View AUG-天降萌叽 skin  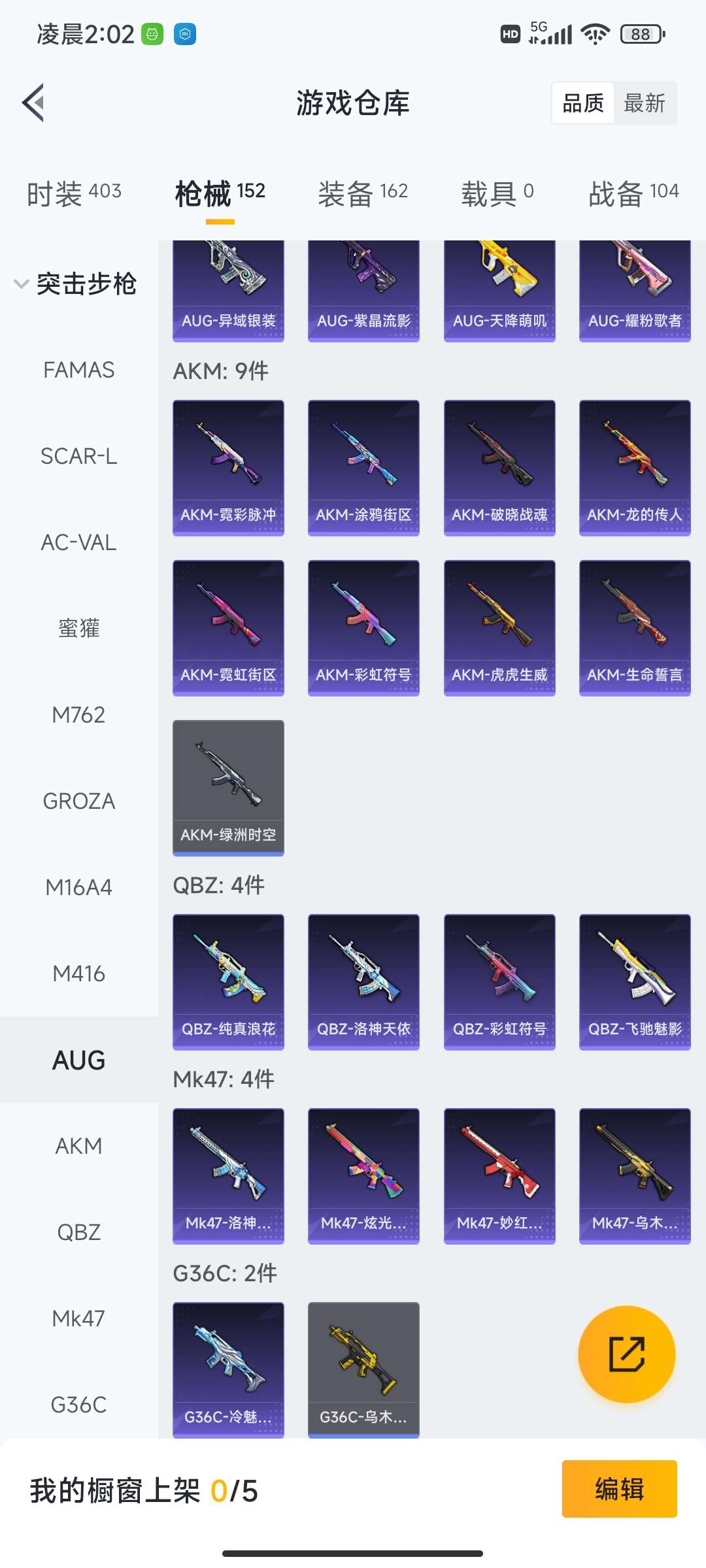click(499, 291)
